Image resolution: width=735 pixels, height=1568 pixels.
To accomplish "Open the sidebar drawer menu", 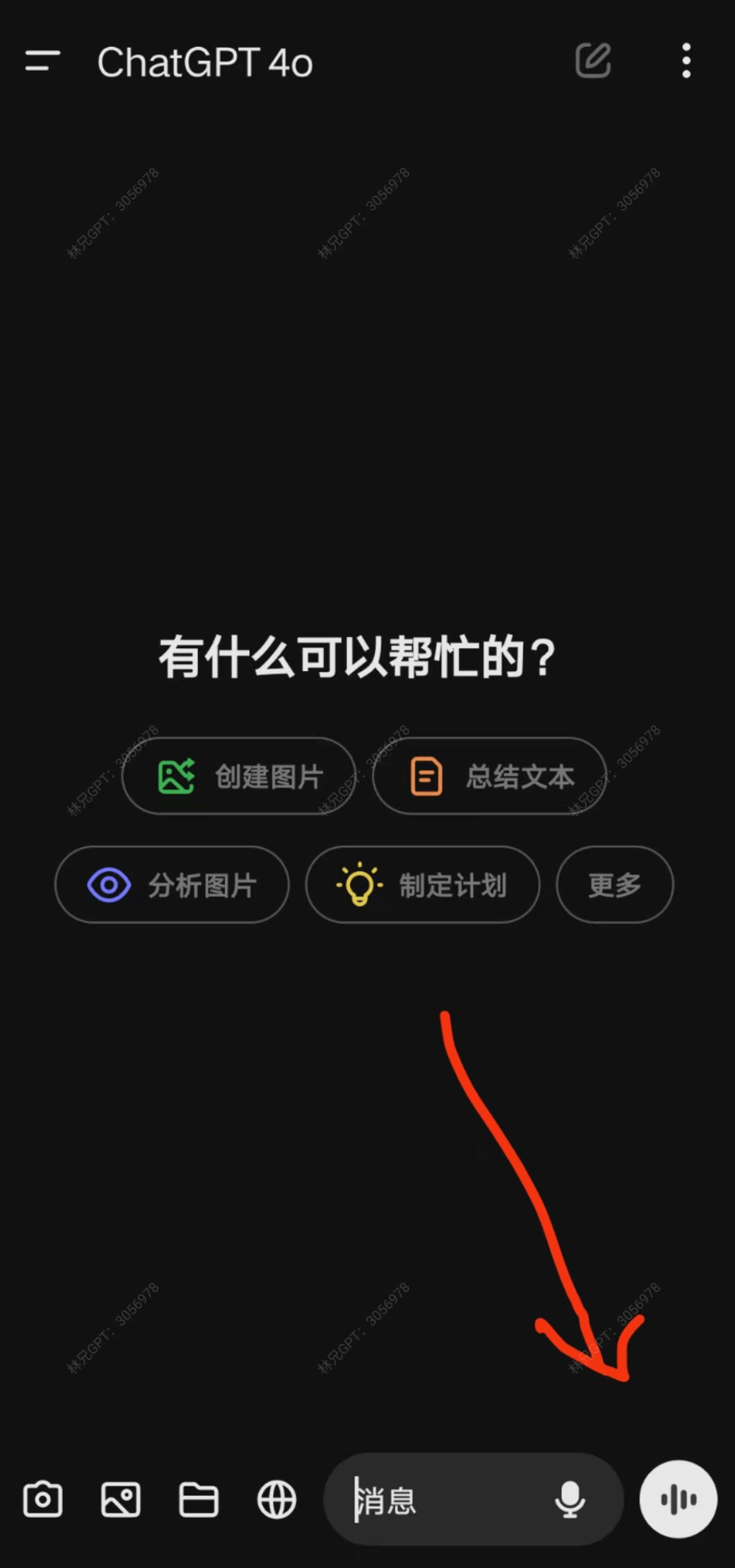I will (x=42, y=61).
